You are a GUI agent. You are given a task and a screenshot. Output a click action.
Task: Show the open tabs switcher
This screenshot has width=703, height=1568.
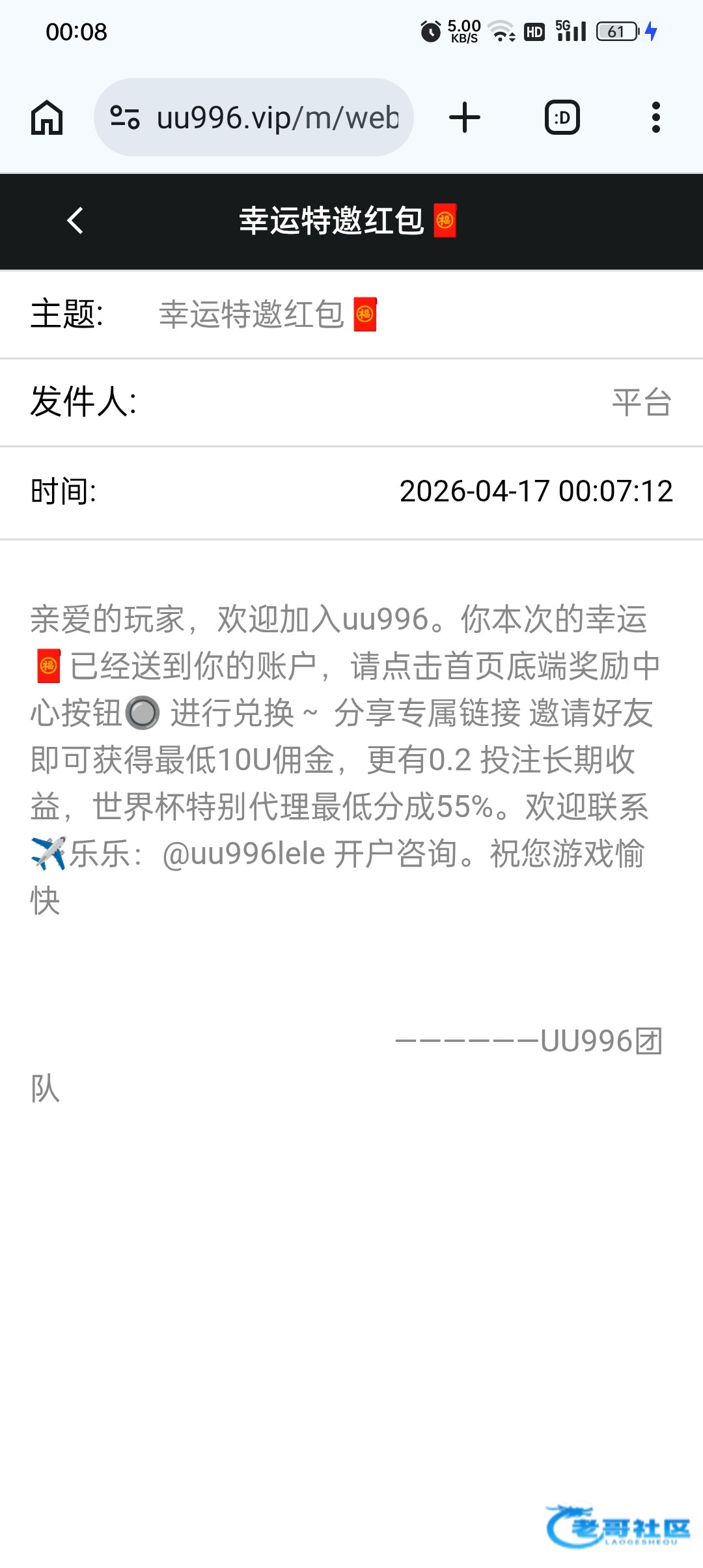point(562,118)
